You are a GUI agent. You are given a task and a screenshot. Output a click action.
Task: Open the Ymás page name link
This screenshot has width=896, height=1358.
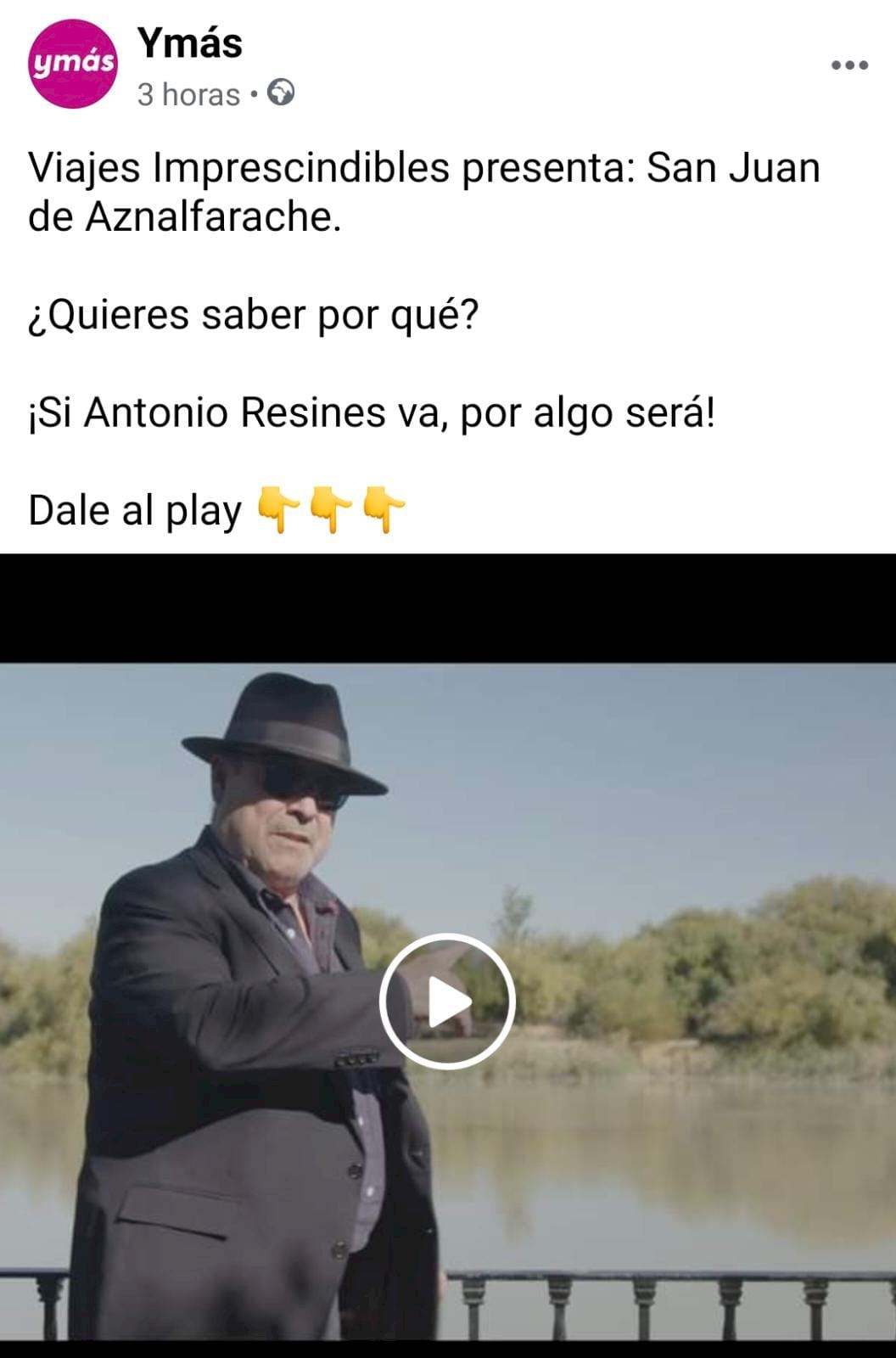pyautogui.click(x=190, y=43)
